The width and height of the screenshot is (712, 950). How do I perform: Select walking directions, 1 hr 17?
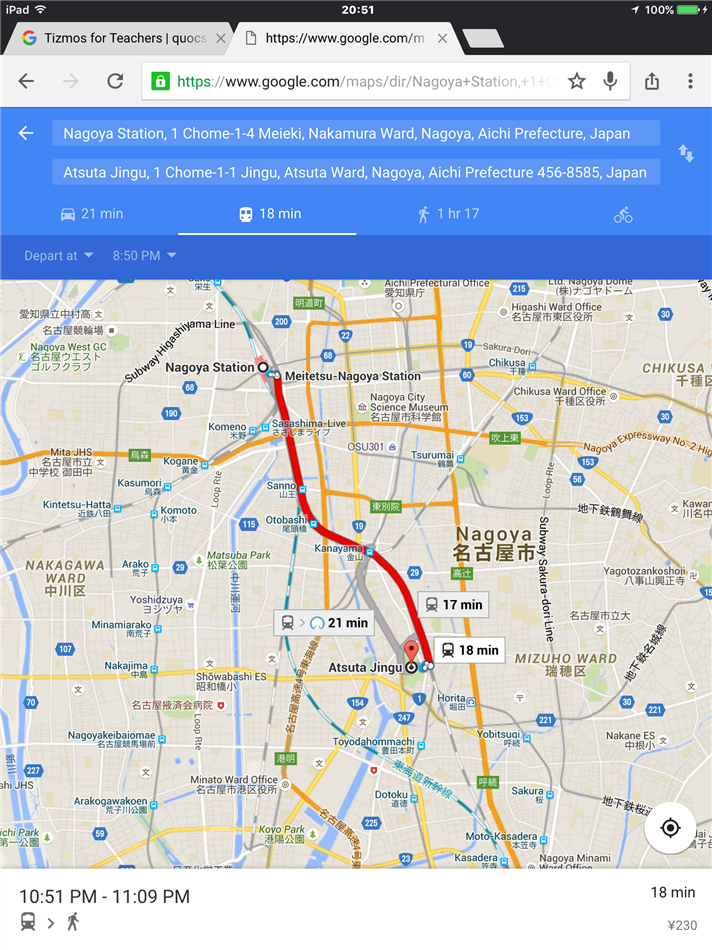tap(448, 214)
